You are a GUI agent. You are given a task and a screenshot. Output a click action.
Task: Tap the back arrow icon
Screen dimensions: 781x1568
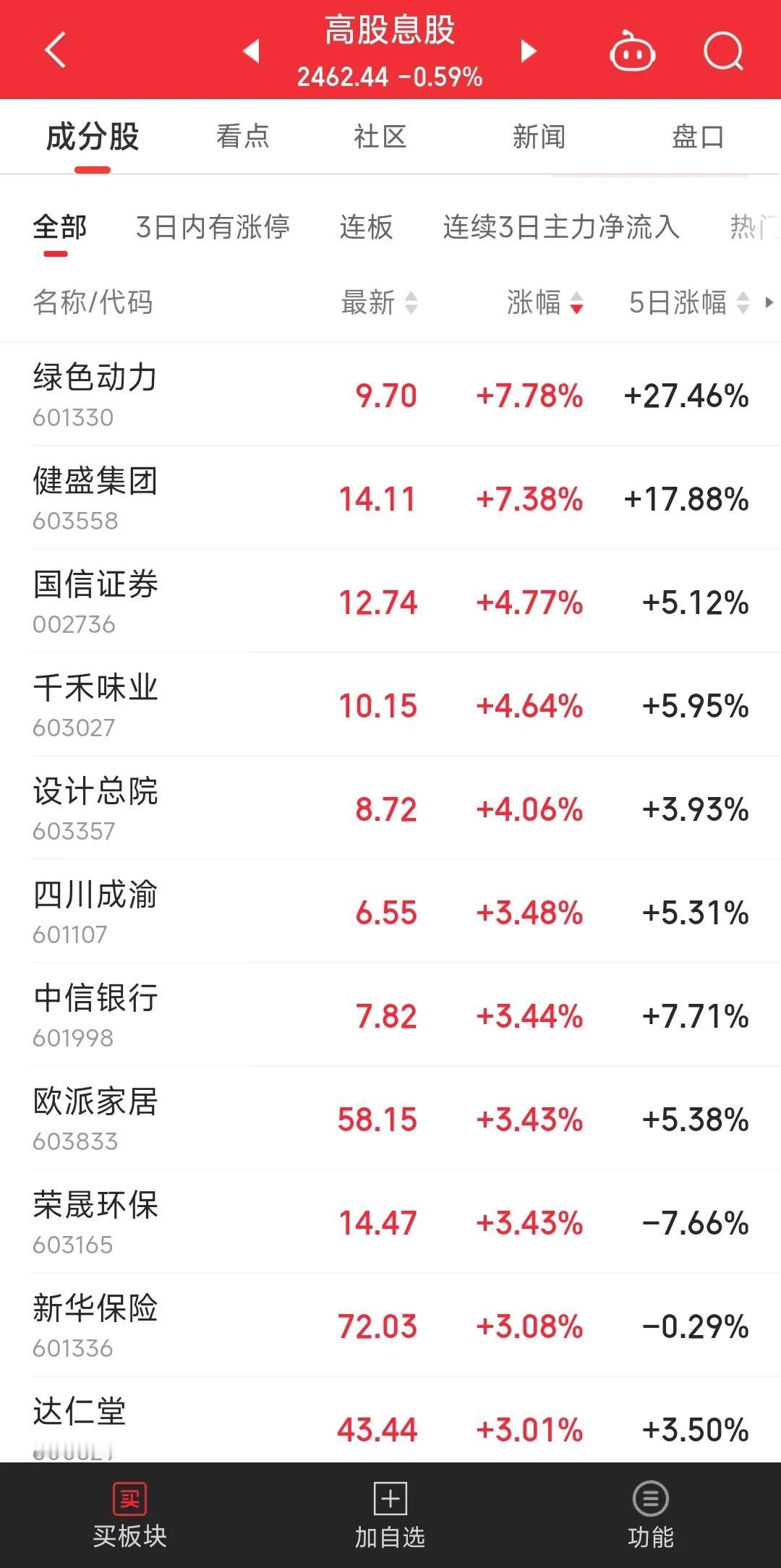pyautogui.click(x=54, y=51)
